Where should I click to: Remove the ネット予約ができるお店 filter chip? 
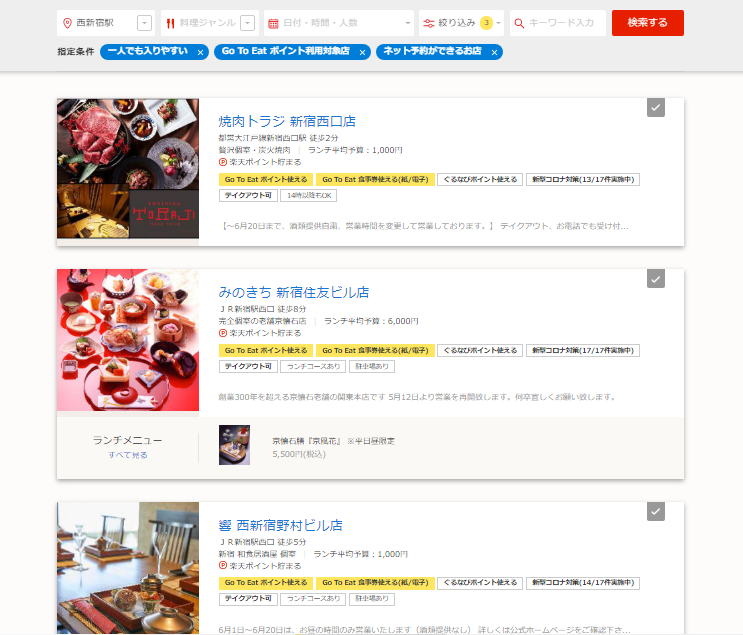click(495, 52)
